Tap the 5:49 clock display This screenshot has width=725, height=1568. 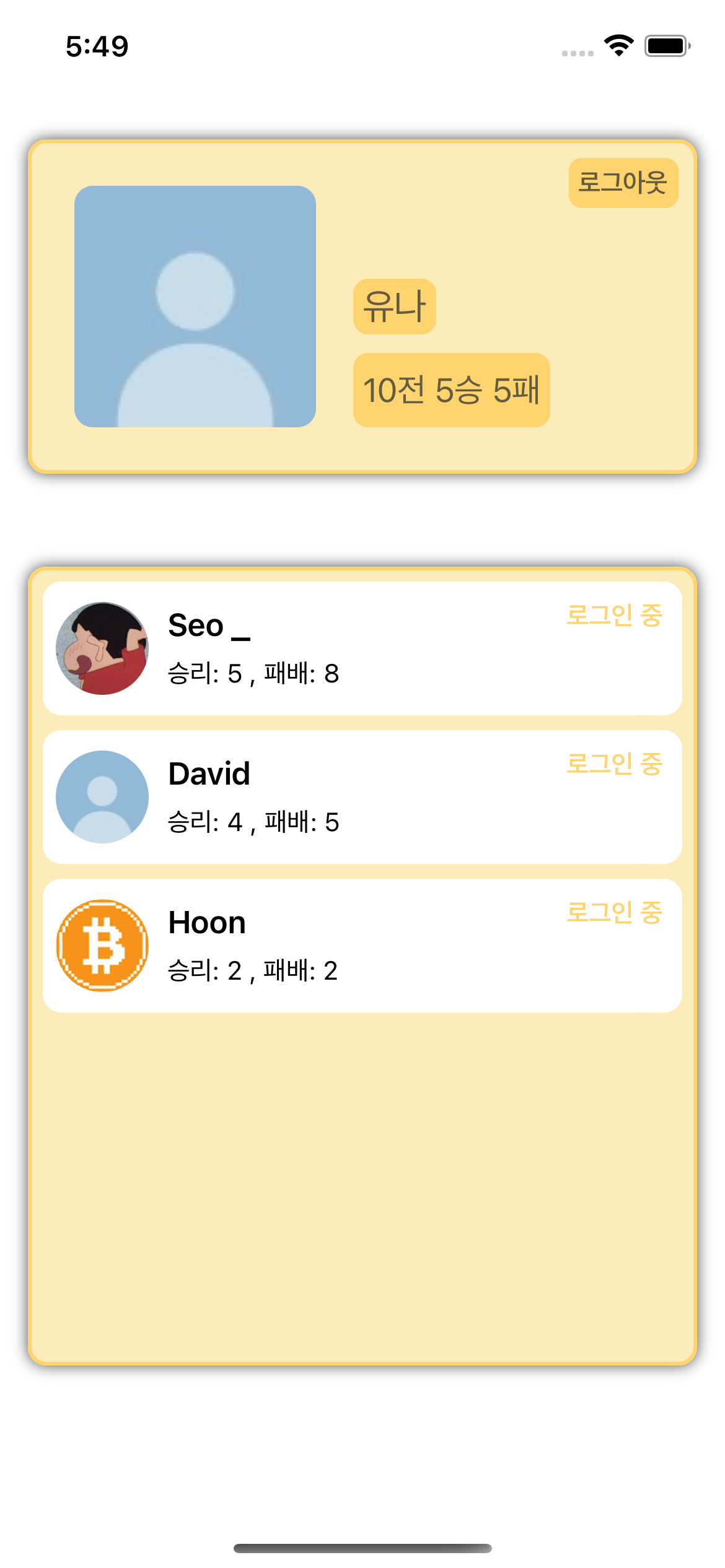[x=97, y=45]
